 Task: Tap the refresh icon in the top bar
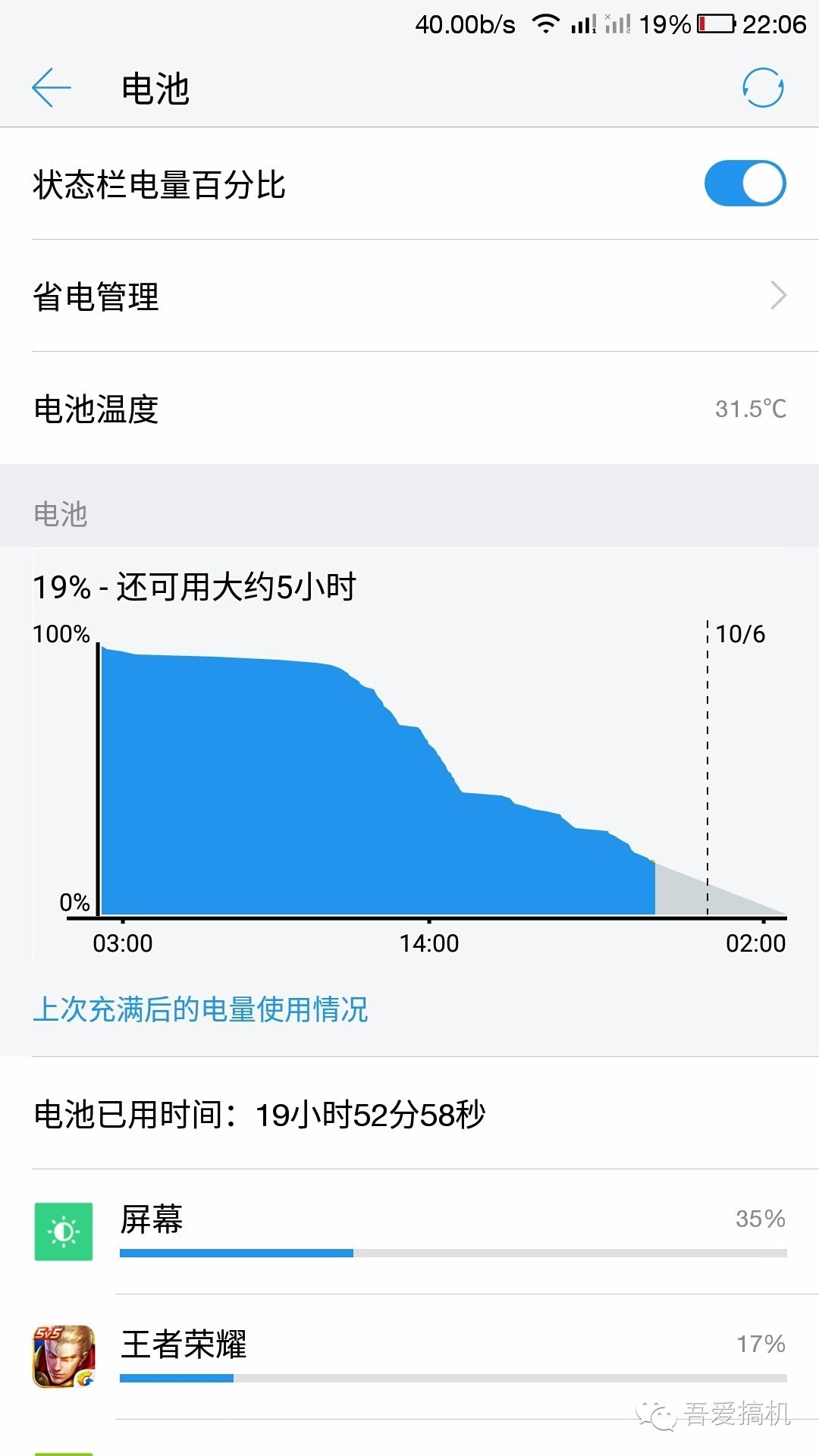click(762, 86)
